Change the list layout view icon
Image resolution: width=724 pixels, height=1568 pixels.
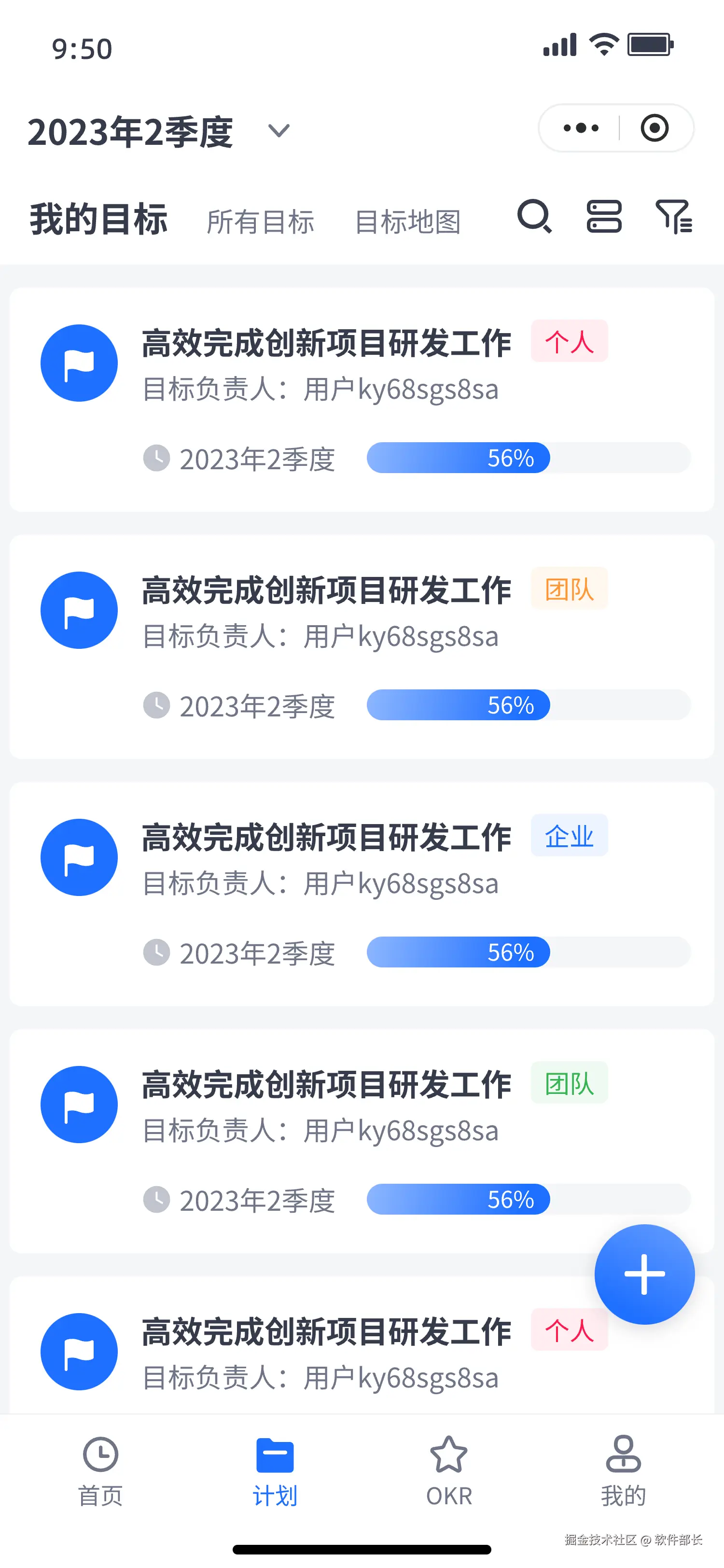(x=603, y=217)
